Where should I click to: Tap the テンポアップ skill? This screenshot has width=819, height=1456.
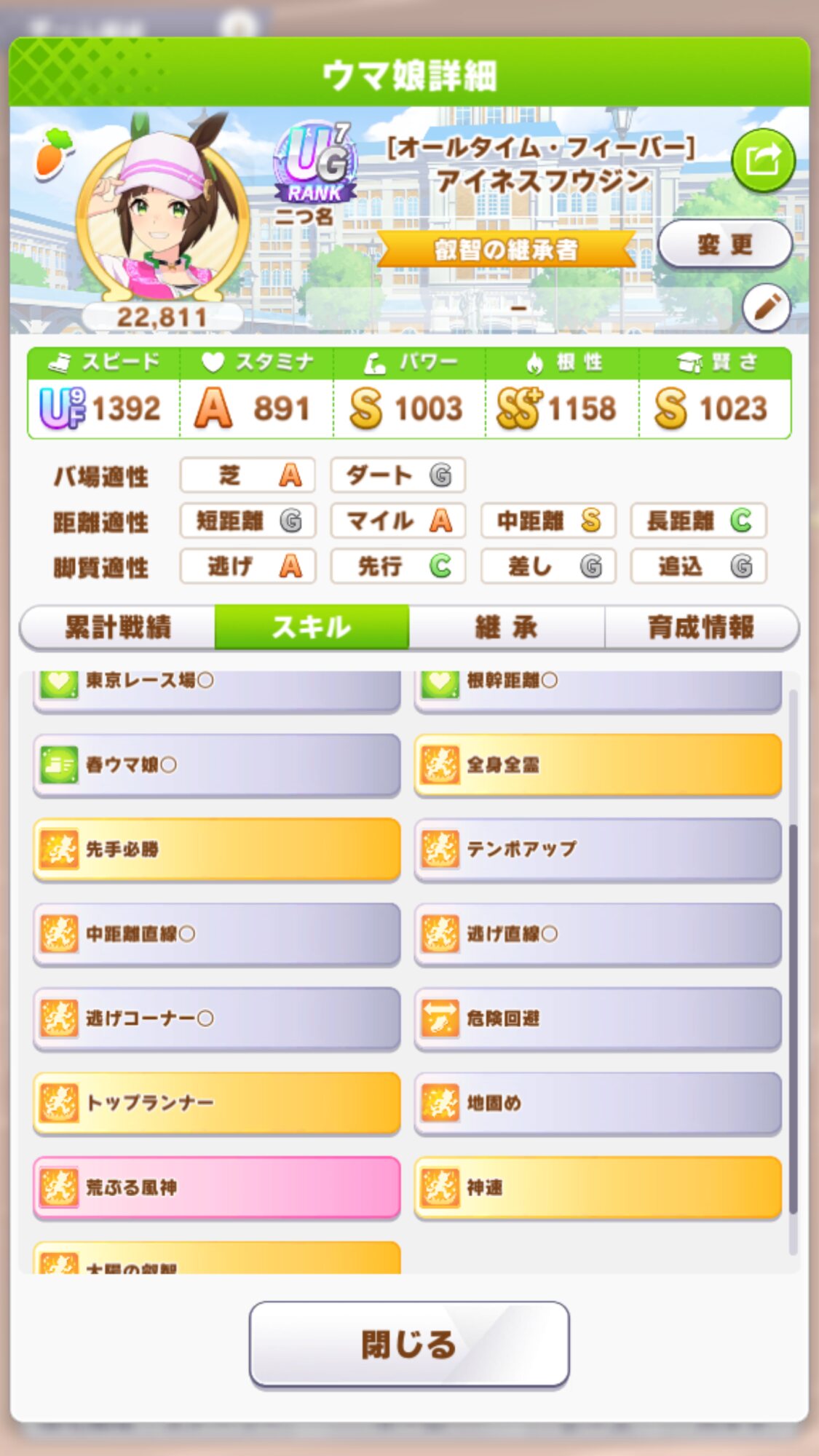597,849
